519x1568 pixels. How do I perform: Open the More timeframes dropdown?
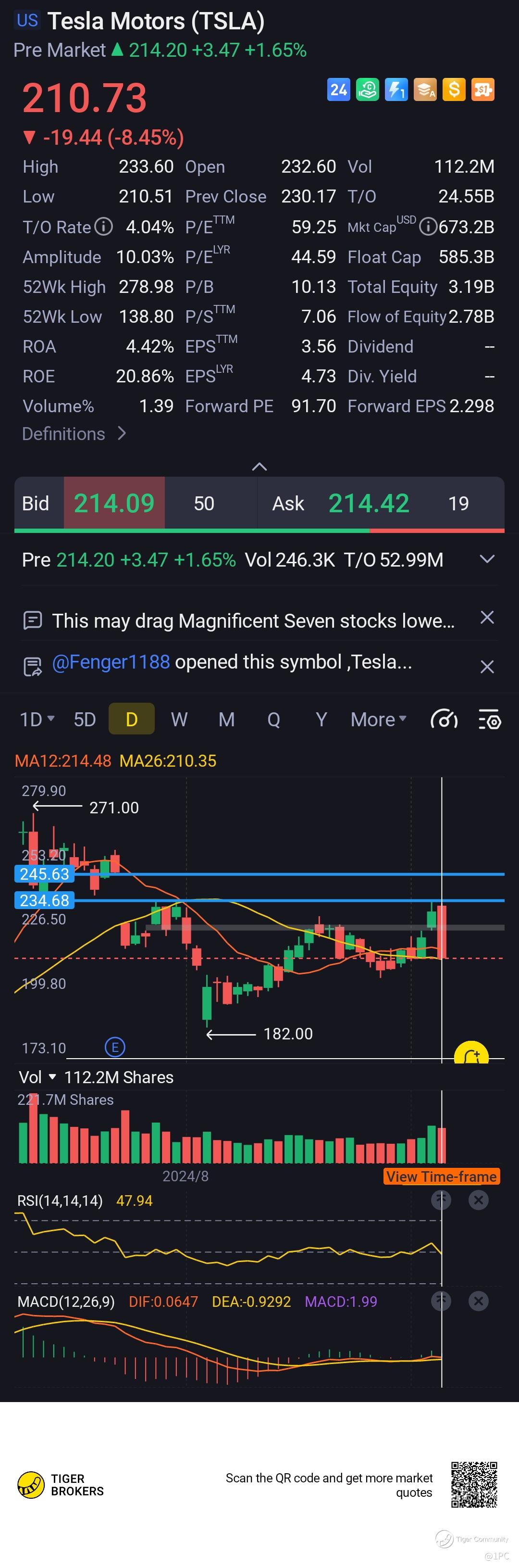pos(378,720)
